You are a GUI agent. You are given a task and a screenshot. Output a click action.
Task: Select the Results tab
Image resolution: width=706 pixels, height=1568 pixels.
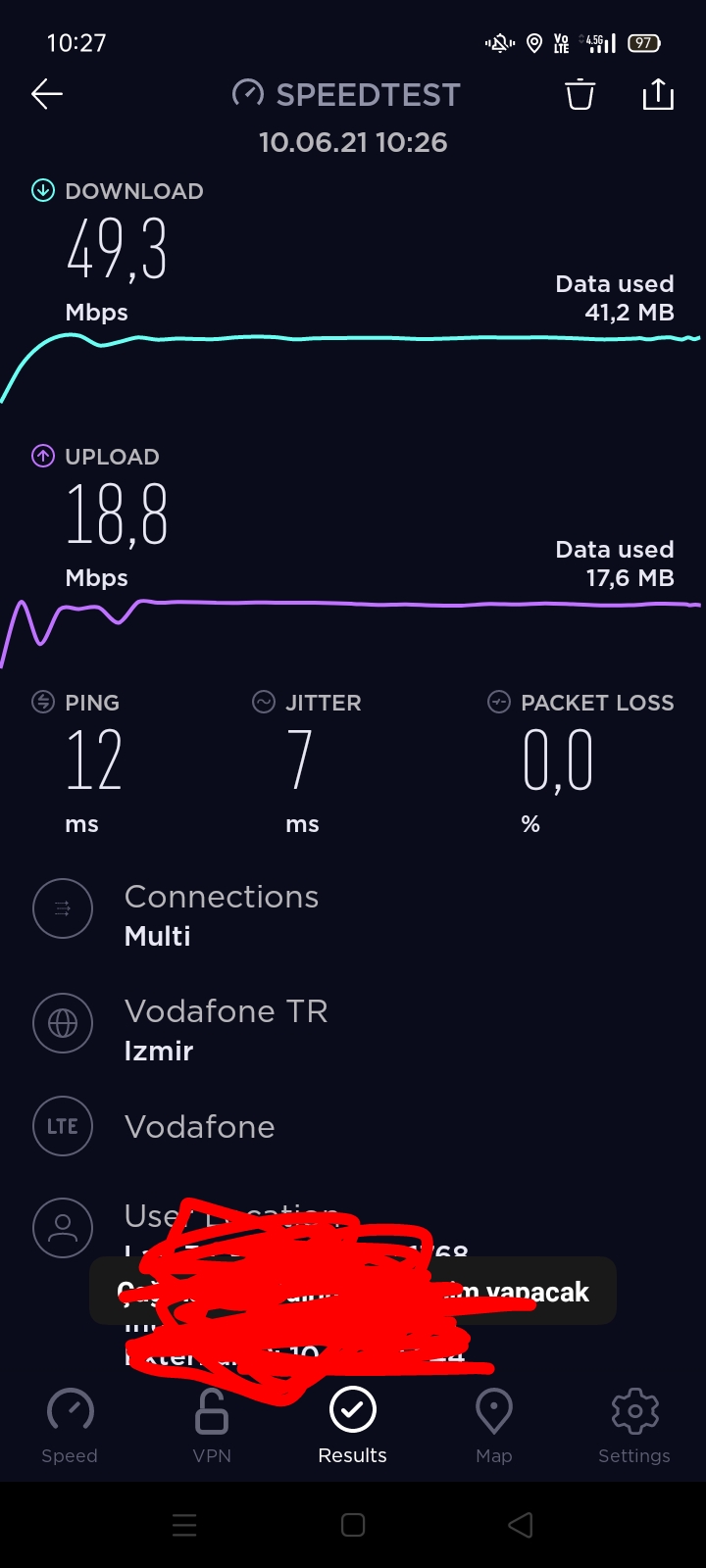[353, 1426]
